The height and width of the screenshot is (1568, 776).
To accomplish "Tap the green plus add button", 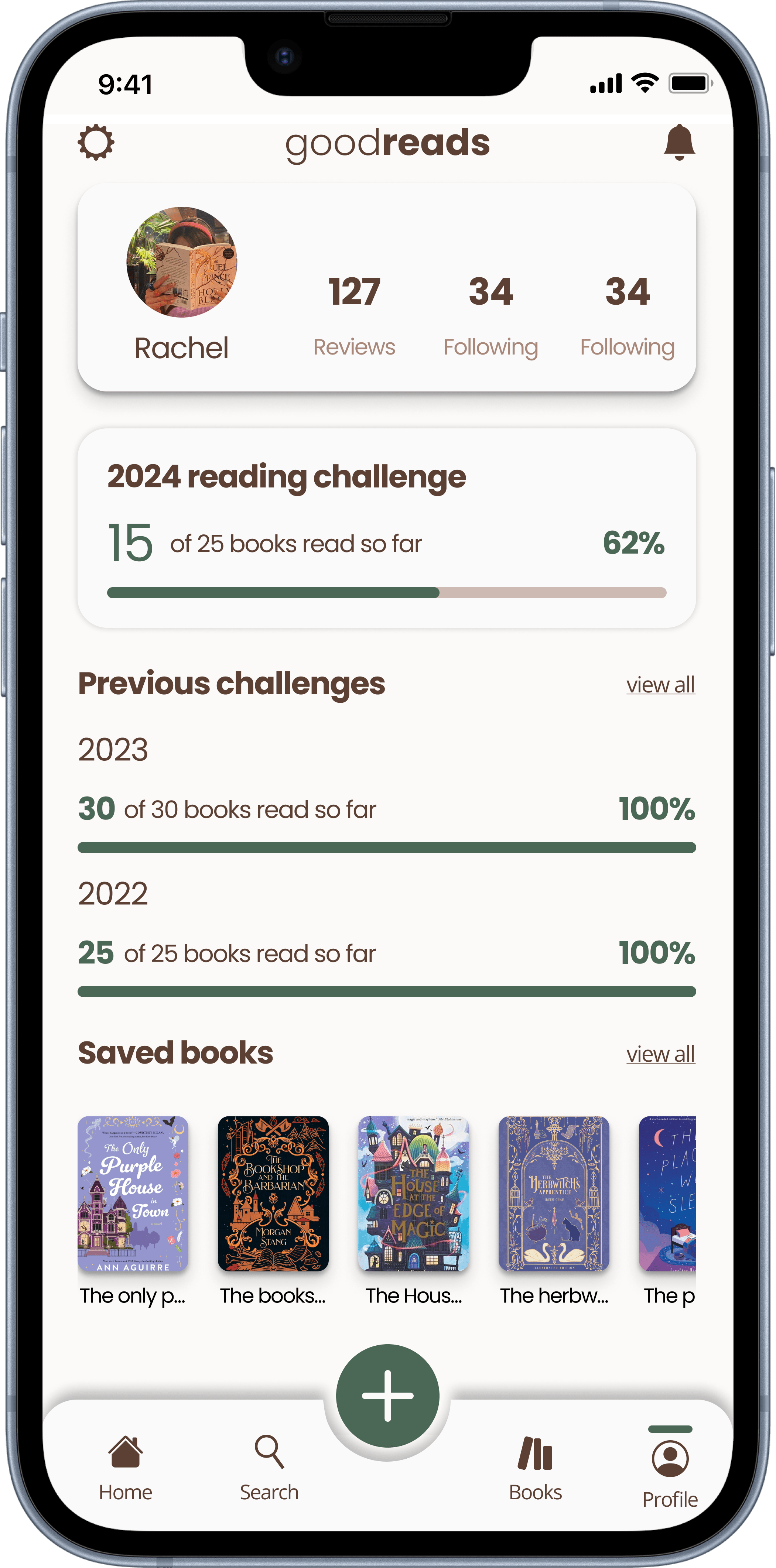I will coord(388,1396).
